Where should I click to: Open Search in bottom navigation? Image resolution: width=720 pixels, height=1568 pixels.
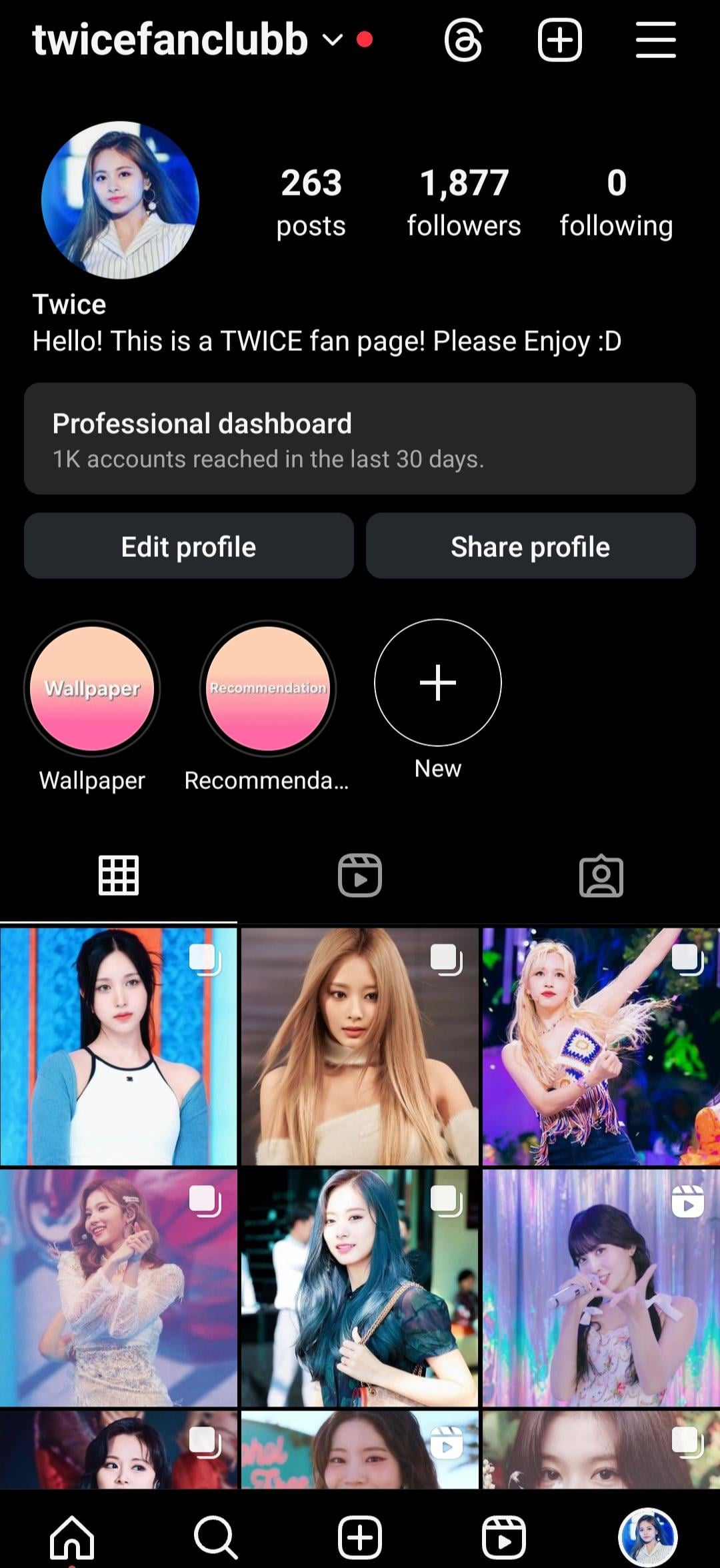(215, 1537)
